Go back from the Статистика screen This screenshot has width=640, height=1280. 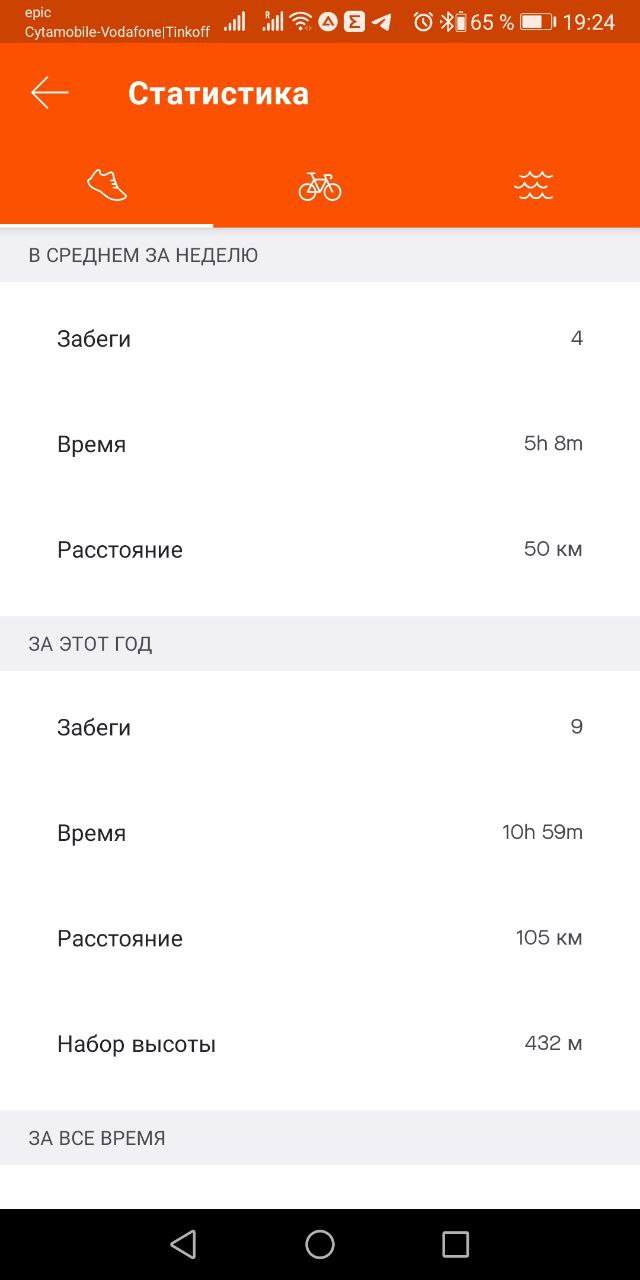tap(49, 93)
